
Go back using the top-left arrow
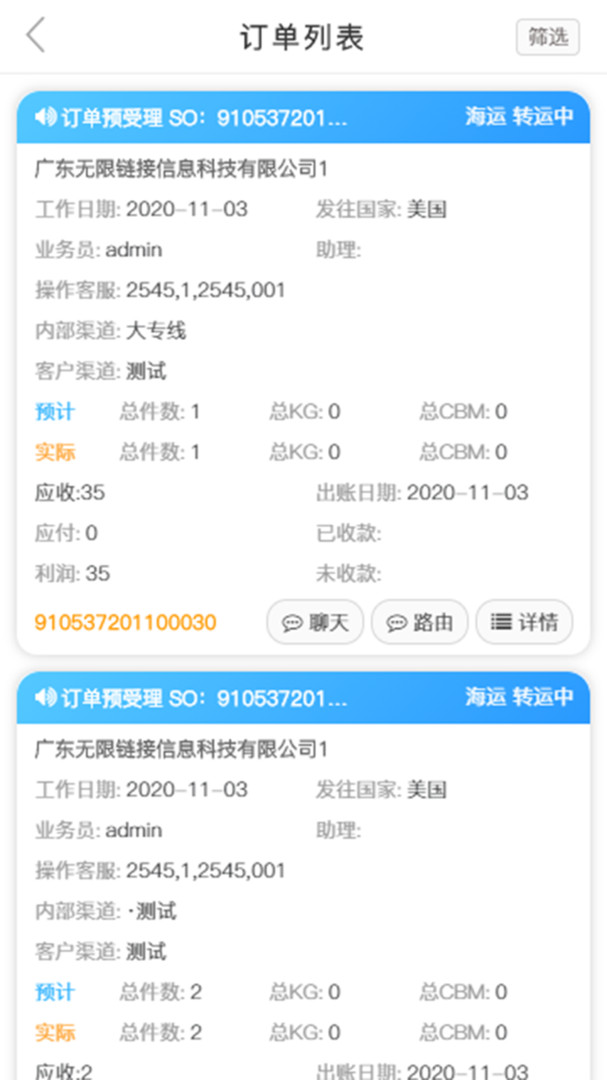(x=35, y=36)
